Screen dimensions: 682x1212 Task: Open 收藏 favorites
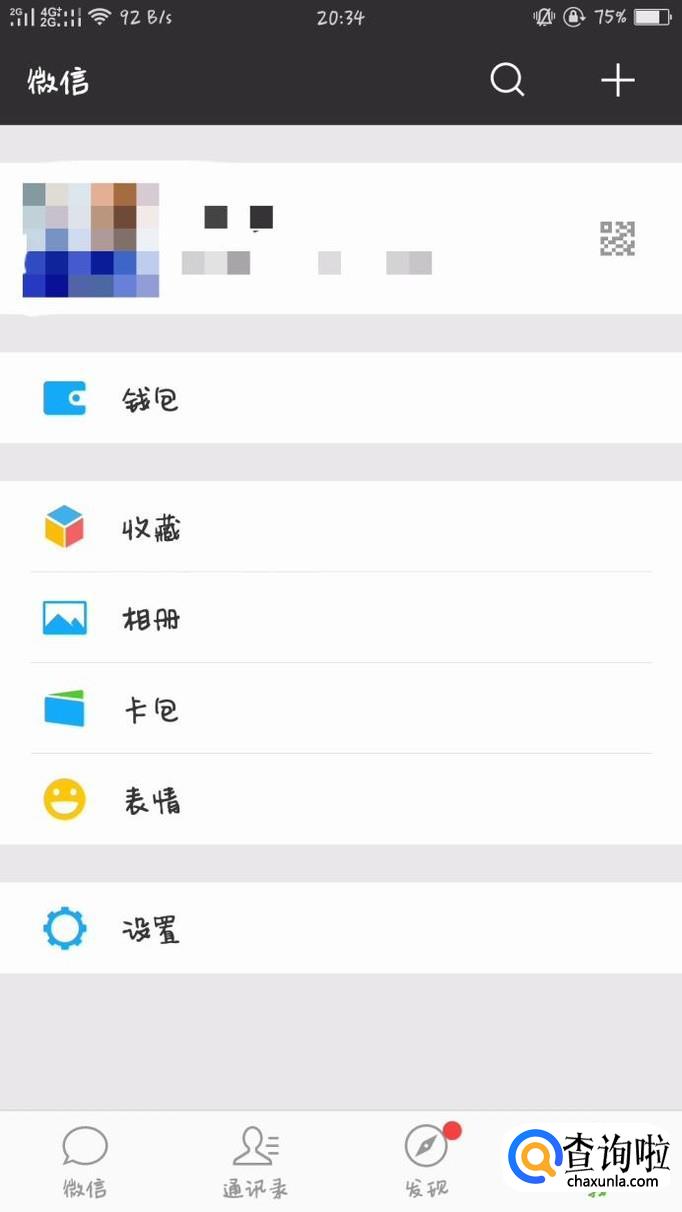pyautogui.click(x=340, y=528)
